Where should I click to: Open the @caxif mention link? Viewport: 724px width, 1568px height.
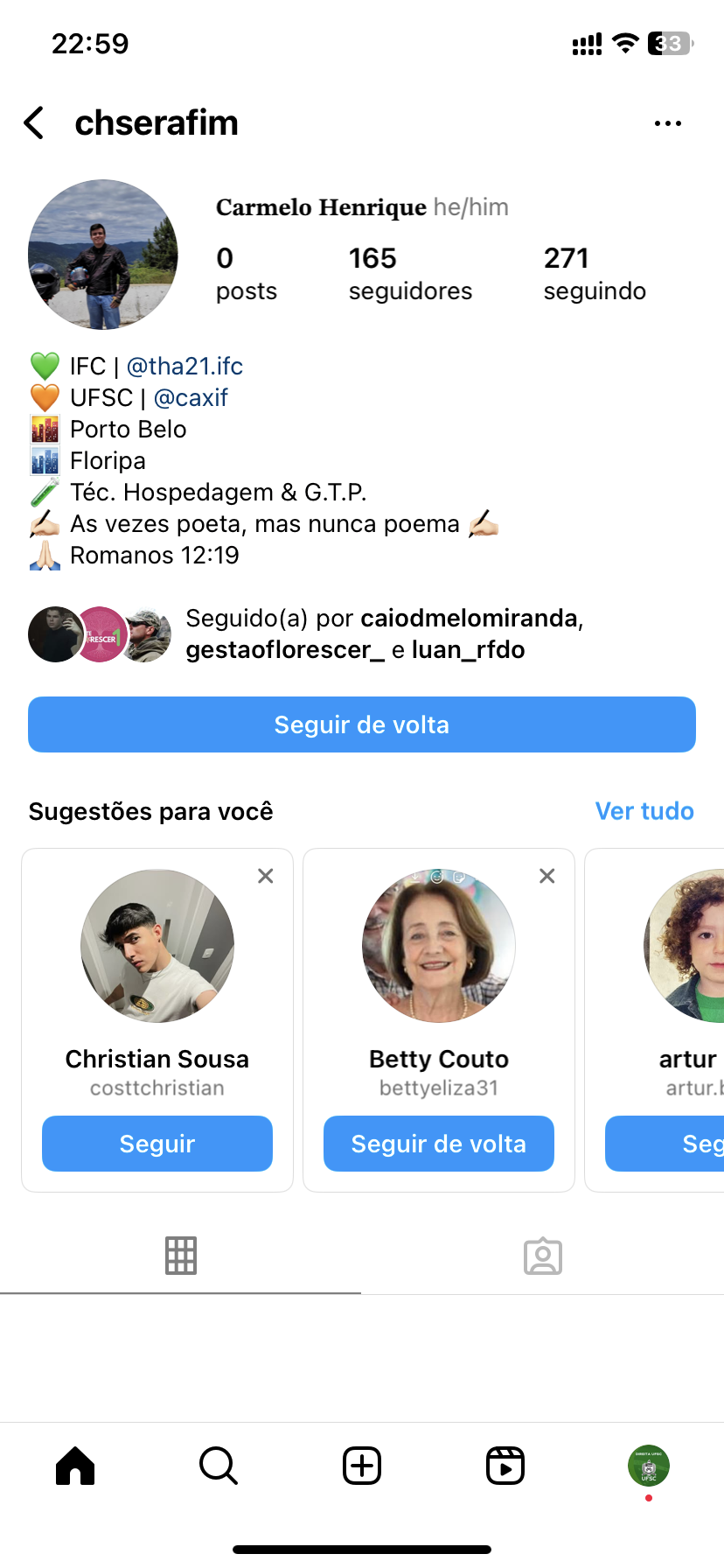click(191, 397)
